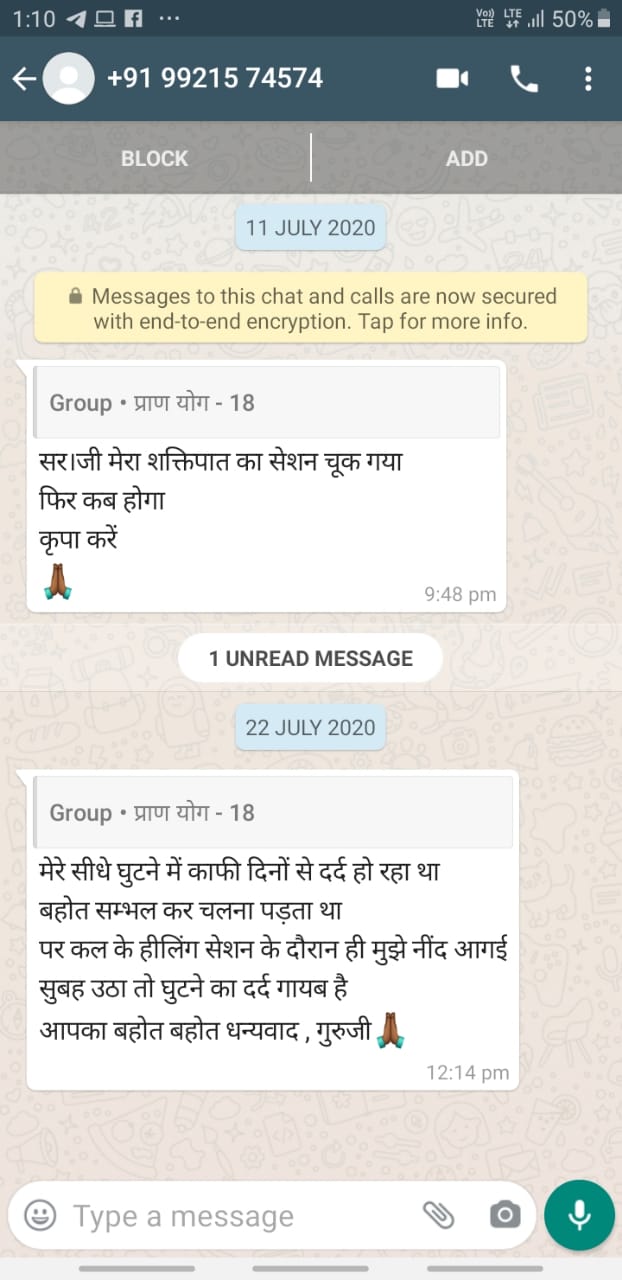Viewport: 622px width, 1280px height.
Task: Go back to the chat list
Action: click(x=24, y=79)
